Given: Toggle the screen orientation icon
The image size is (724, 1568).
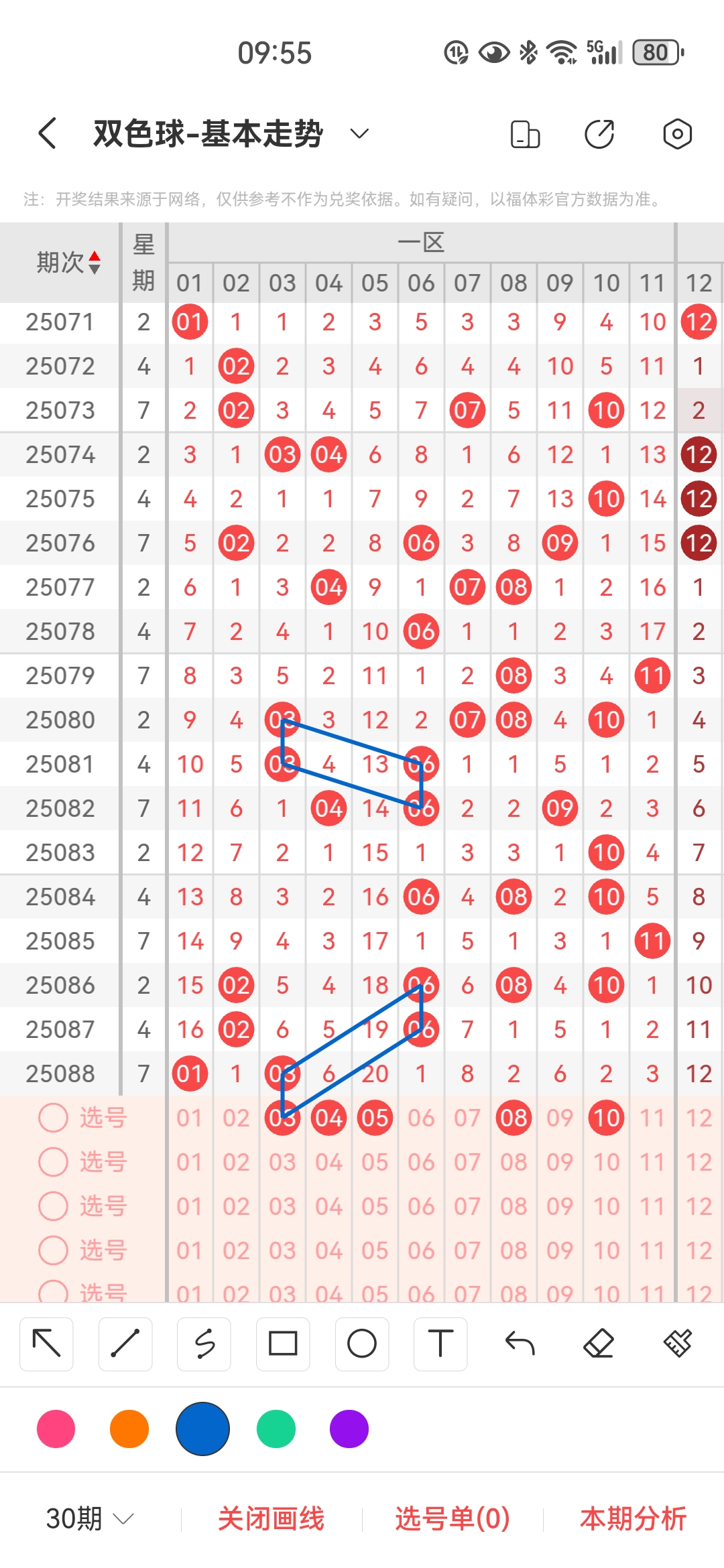Looking at the screenshot, I should pyautogui.click(x=525, y=134).
